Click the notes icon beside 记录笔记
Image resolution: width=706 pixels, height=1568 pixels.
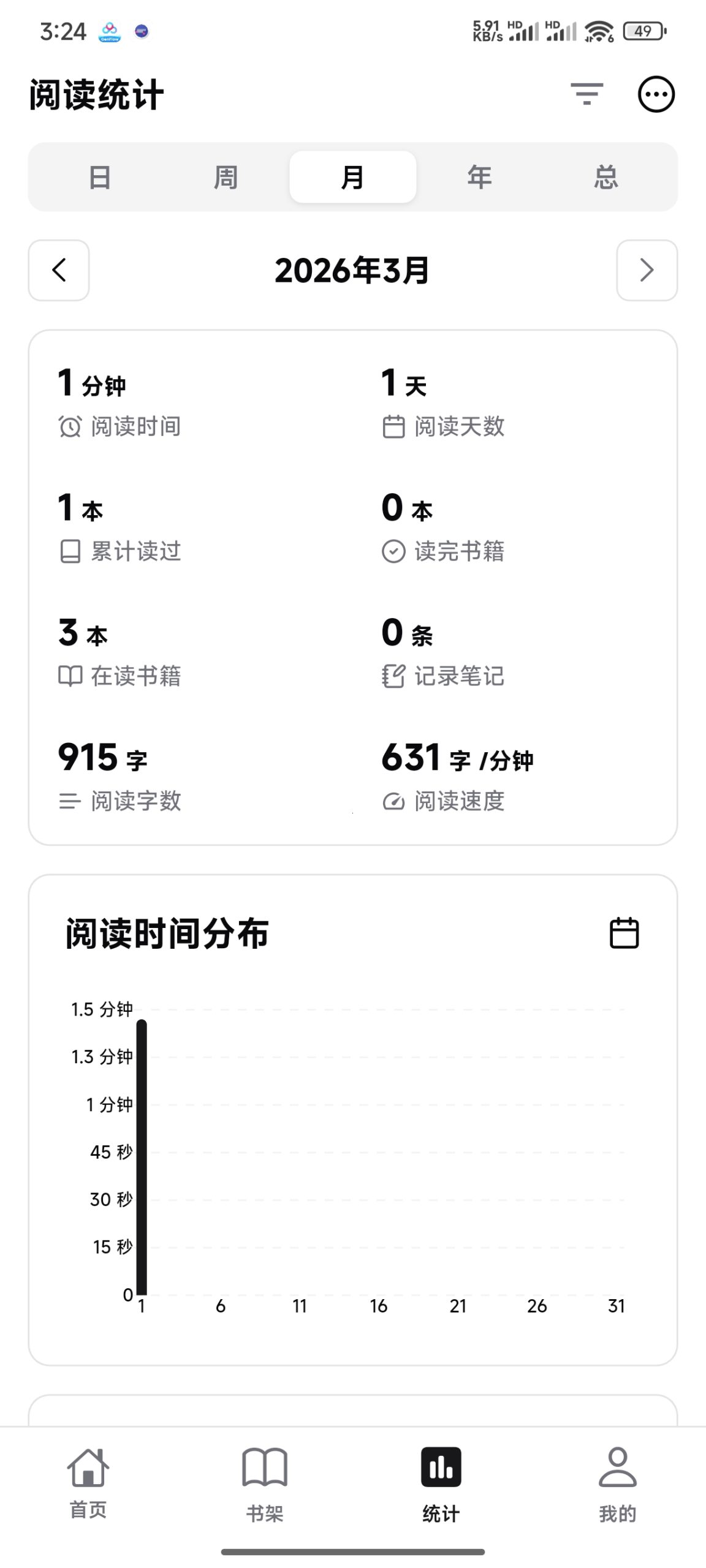click(x=395, y=677)
